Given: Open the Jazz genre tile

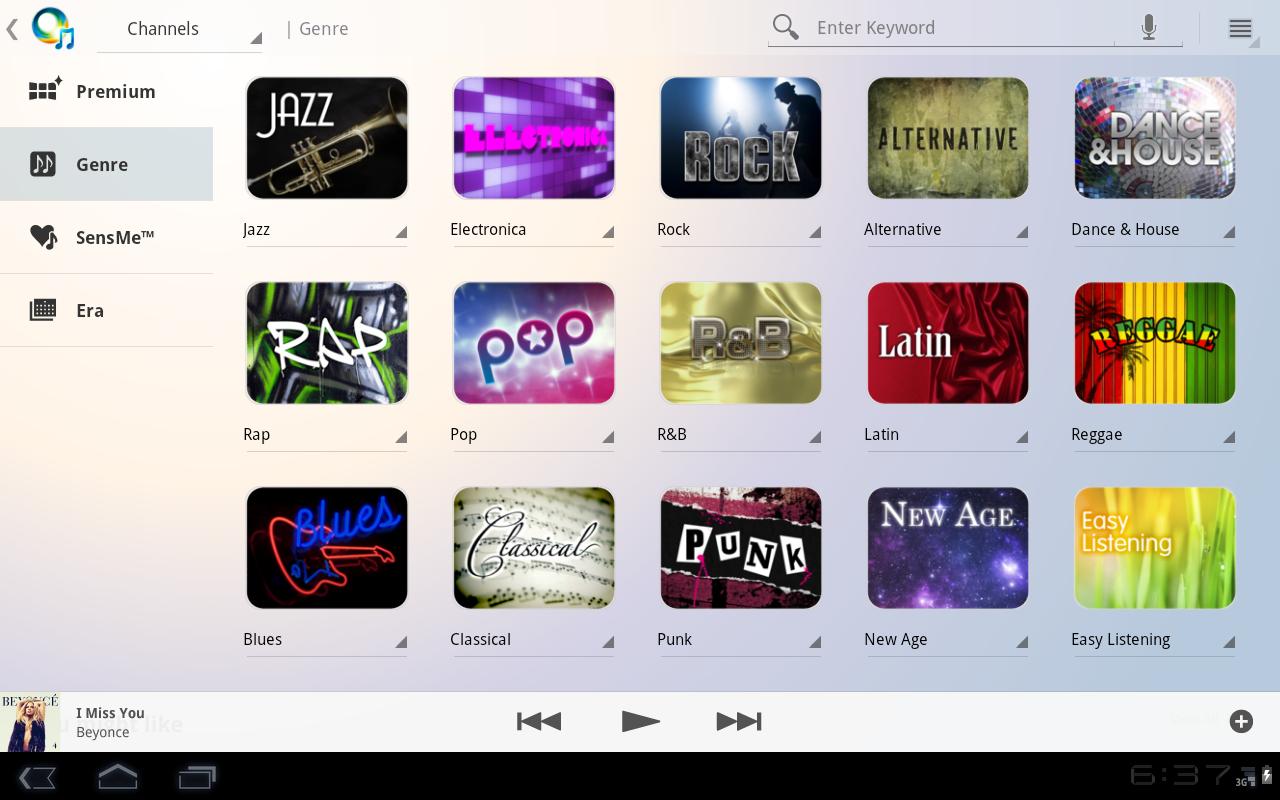Looking at the screenshot, I should pyautogui.click(x=327, y=138).
